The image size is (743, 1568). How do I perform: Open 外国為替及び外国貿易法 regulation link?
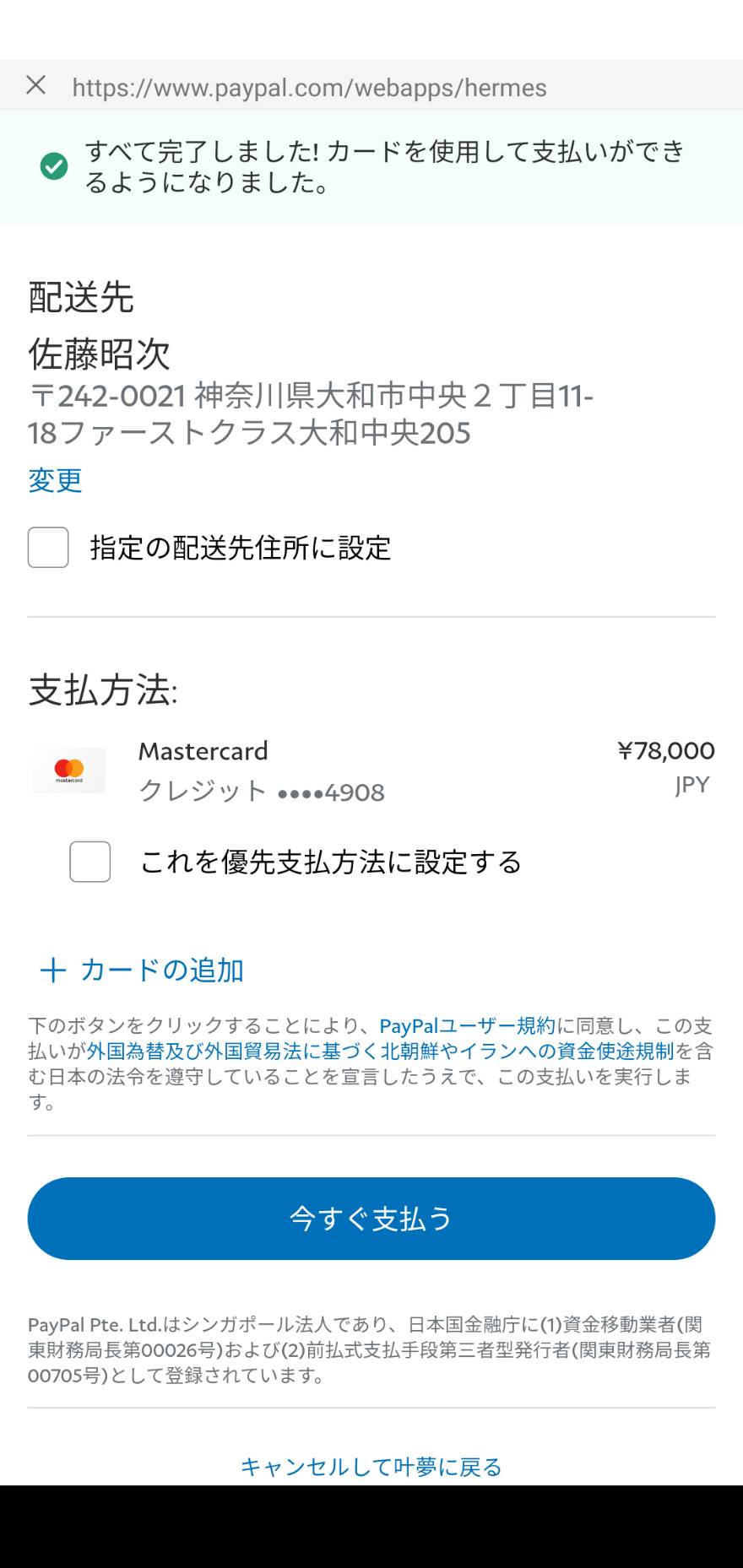coord(380,1051)
